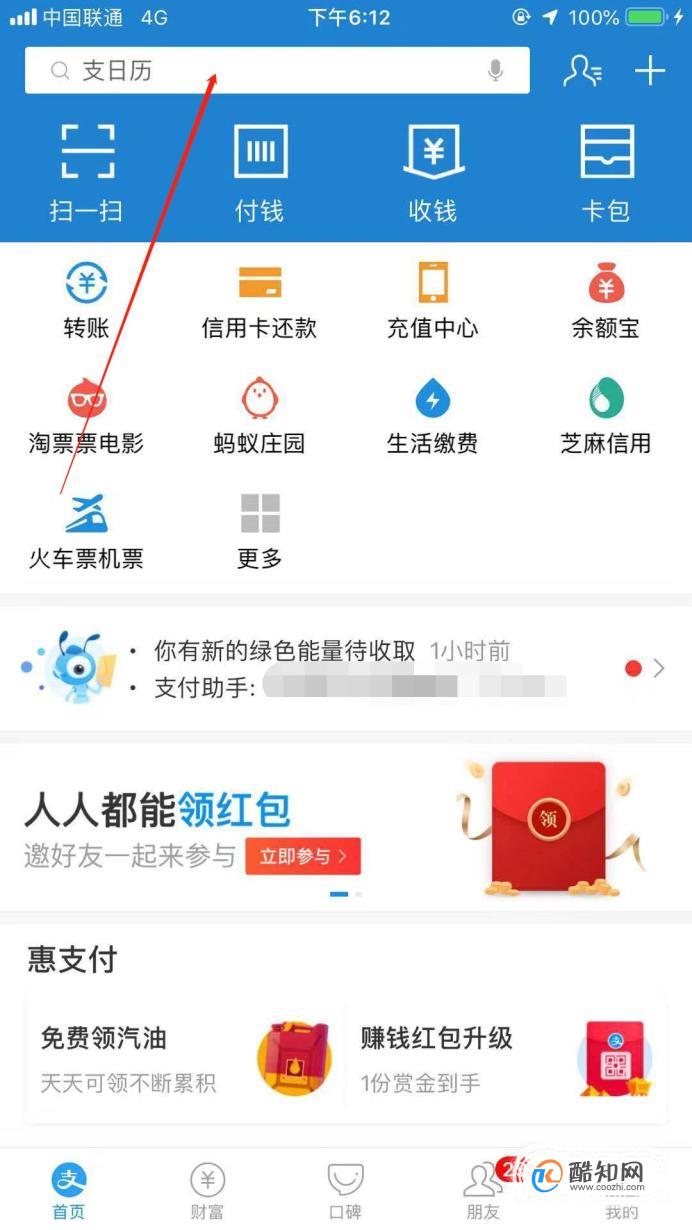Open 卡包 card wallet

tap(606, 172)
